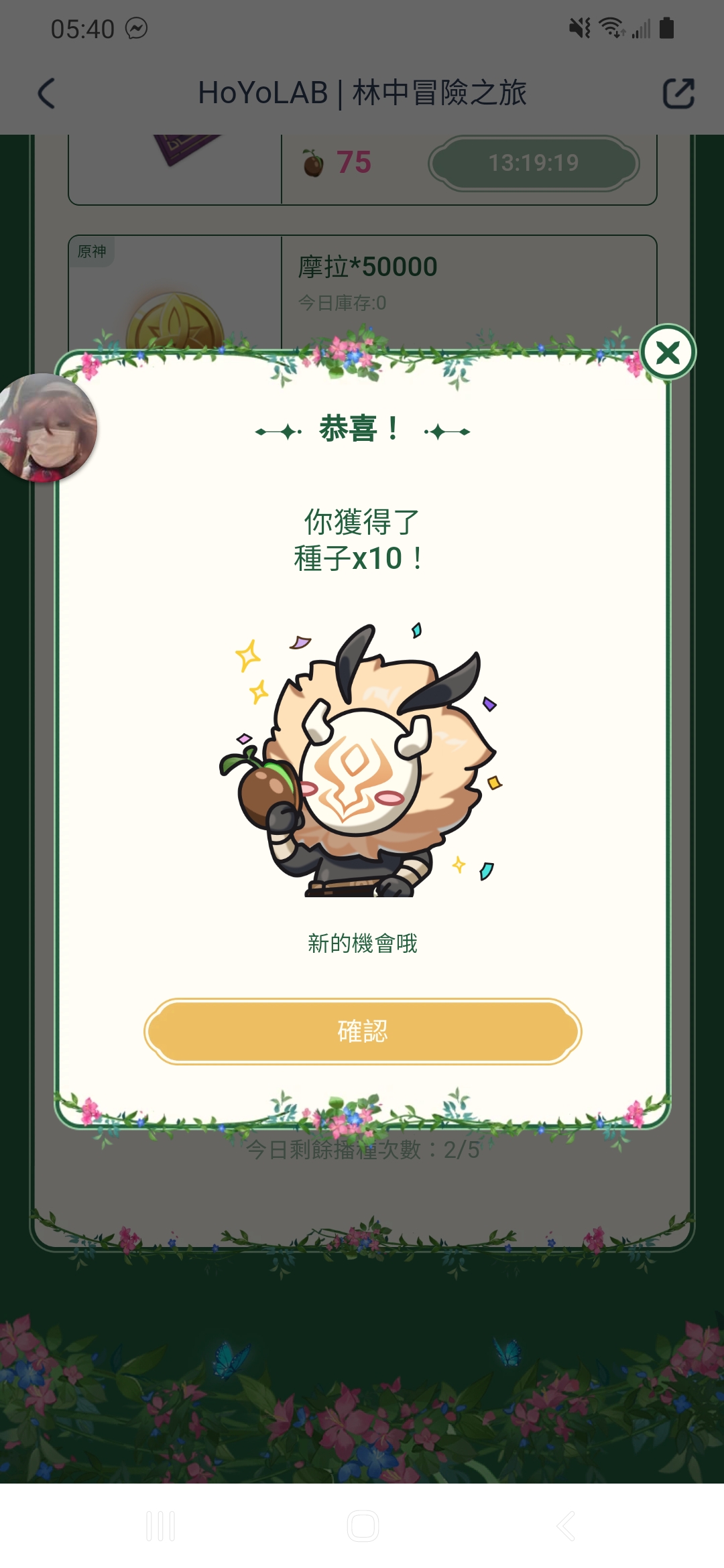Go back from the HoYoLAB page

click(x=46, y=93)
